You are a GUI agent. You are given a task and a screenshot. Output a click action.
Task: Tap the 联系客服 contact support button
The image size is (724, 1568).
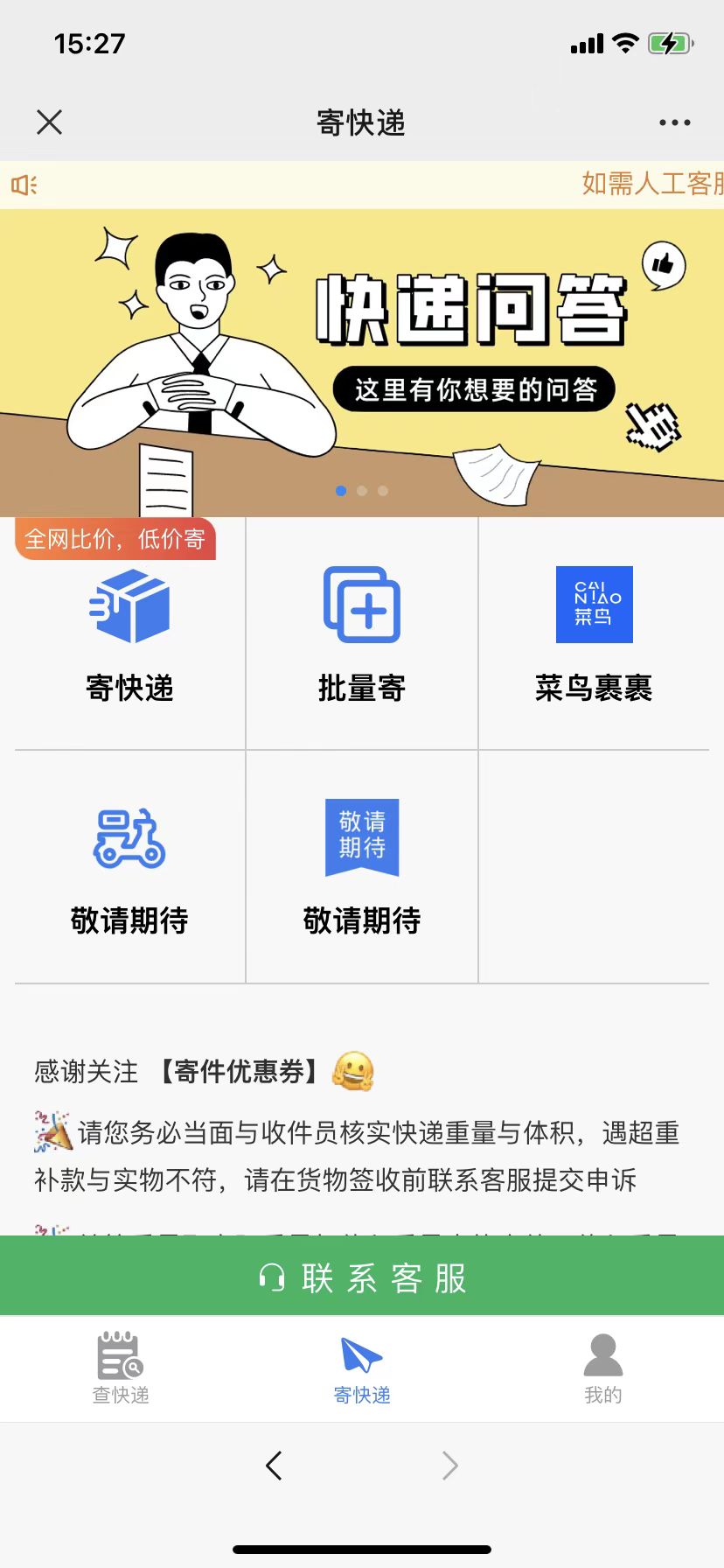[362, 1277]
